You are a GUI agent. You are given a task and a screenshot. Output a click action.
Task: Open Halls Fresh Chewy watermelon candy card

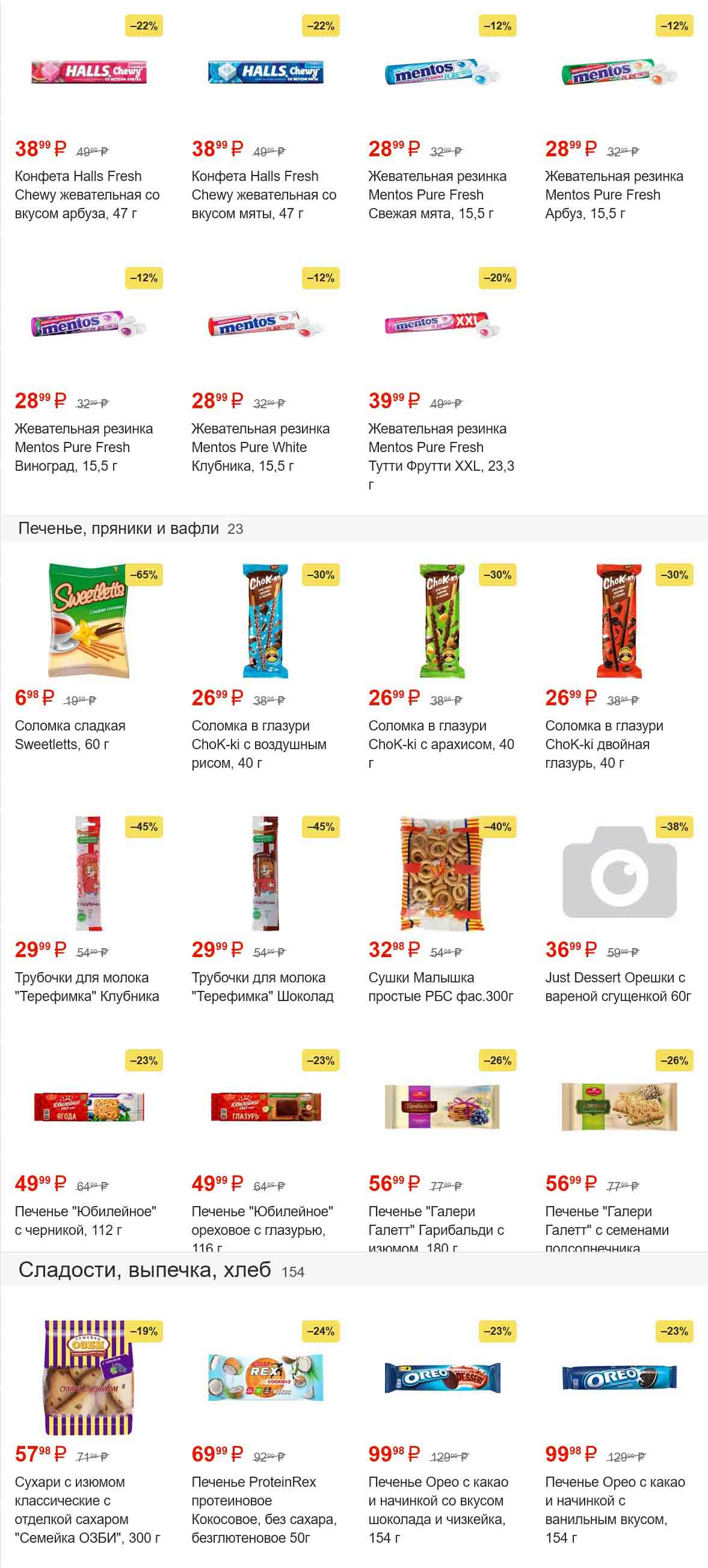point(88,194)
